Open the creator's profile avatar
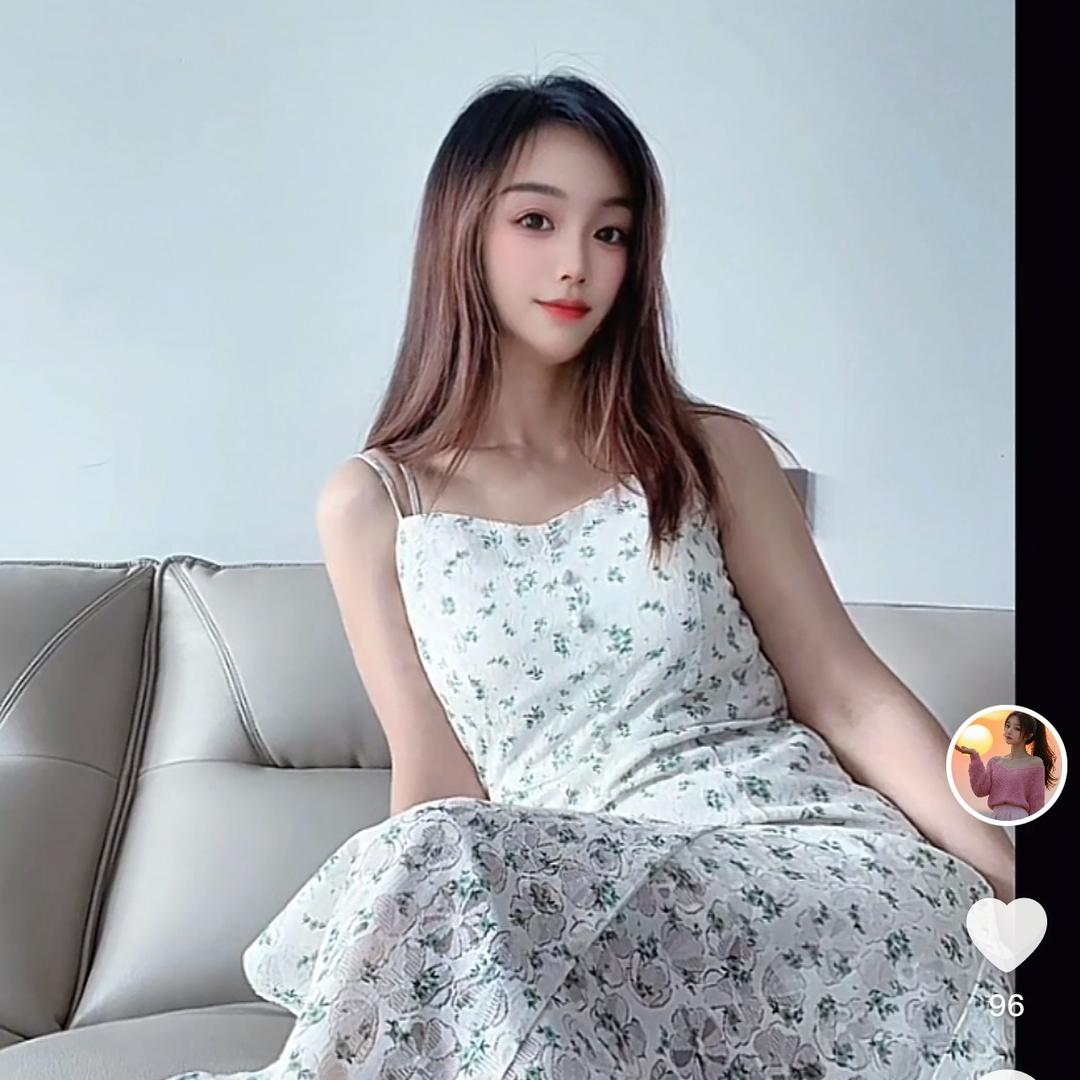The height and width of the screenshot is (1080, 1080). coord(1006,764)
